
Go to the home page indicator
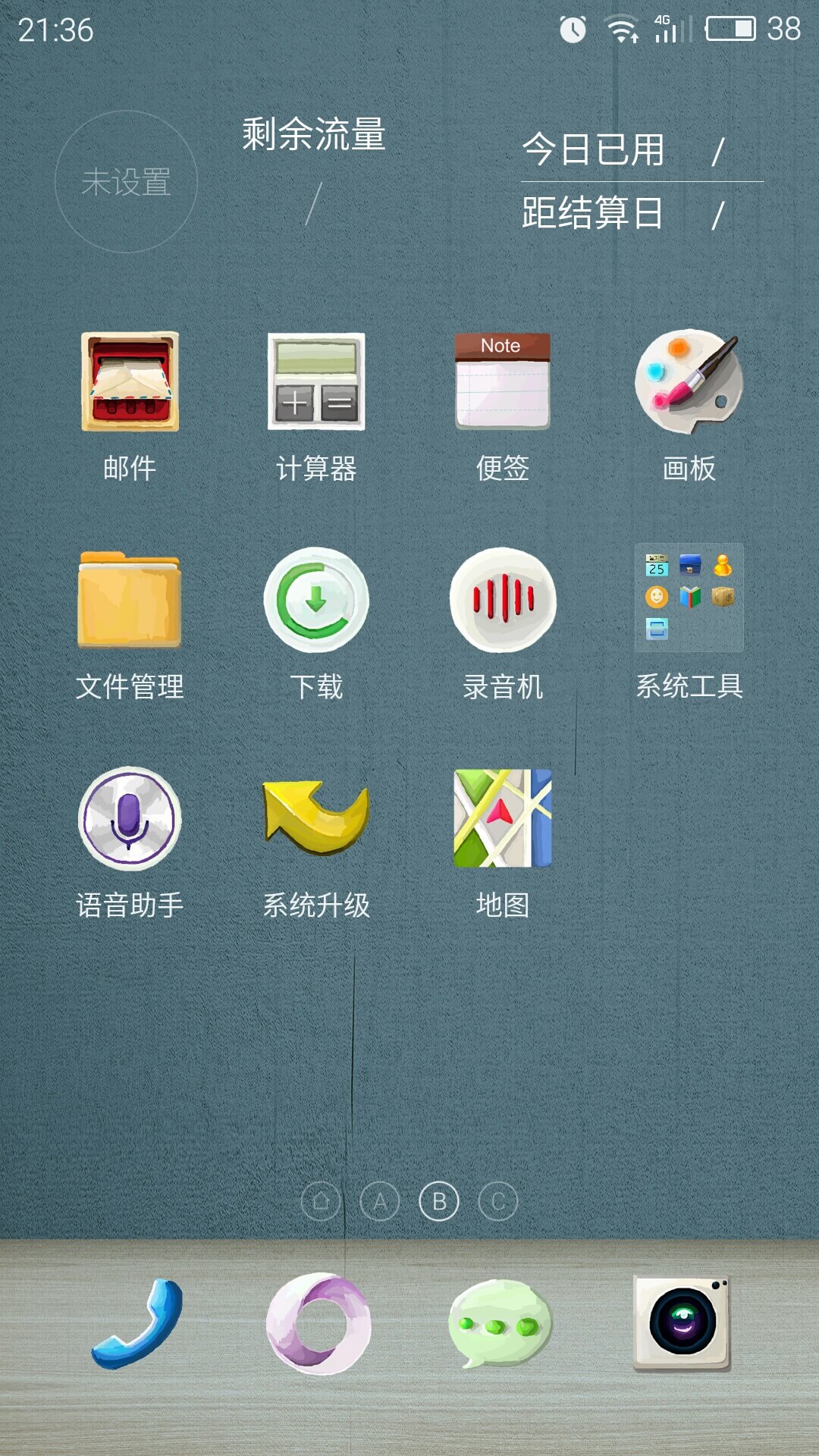[321, 1201]
